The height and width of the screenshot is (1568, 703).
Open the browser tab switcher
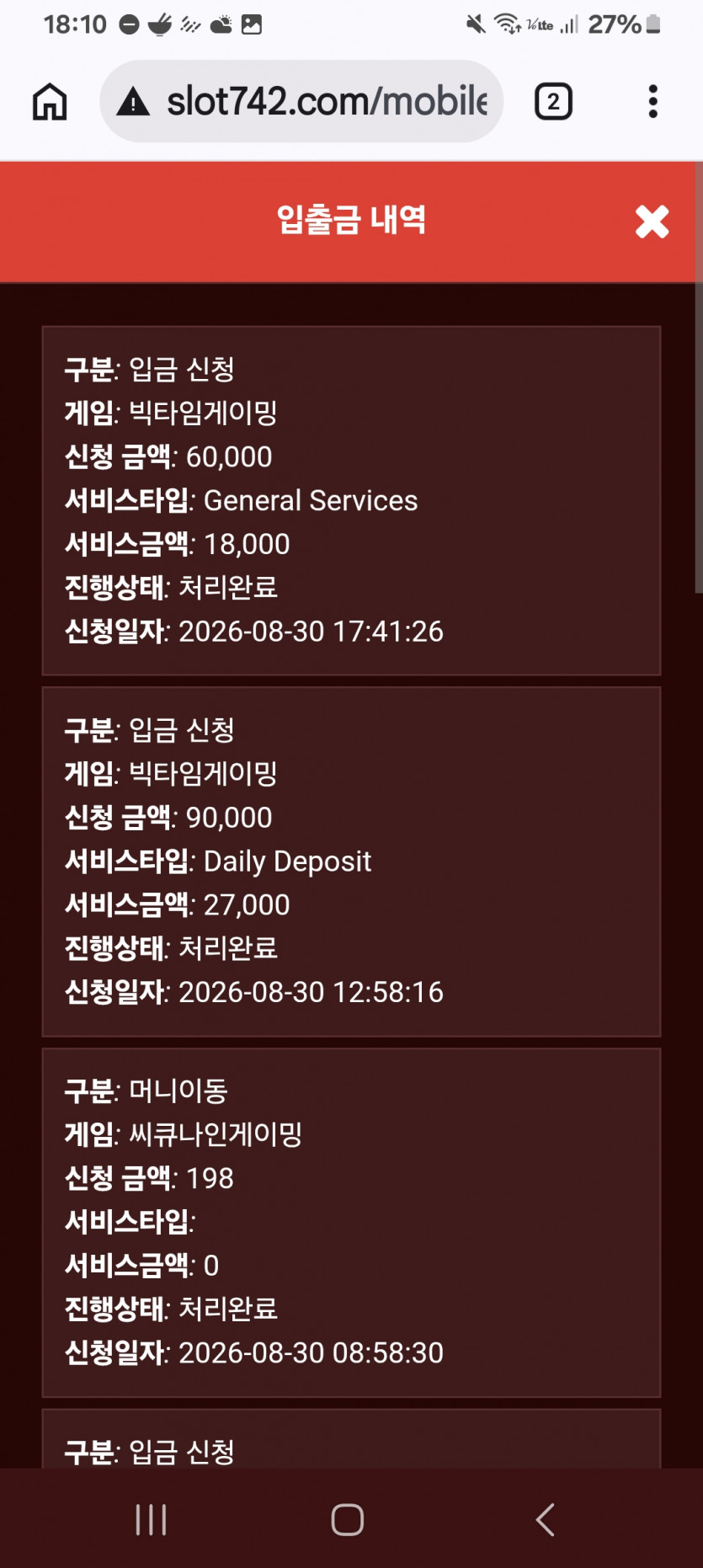point(553,102)
